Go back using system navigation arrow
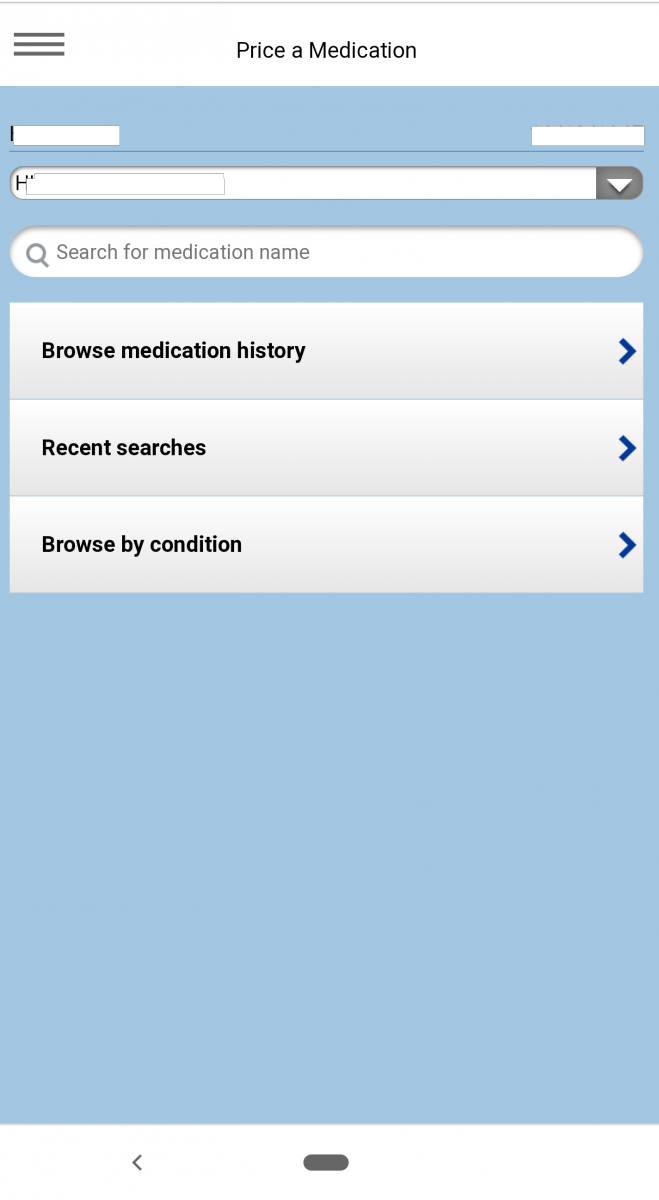 [x=137, y=1162]
